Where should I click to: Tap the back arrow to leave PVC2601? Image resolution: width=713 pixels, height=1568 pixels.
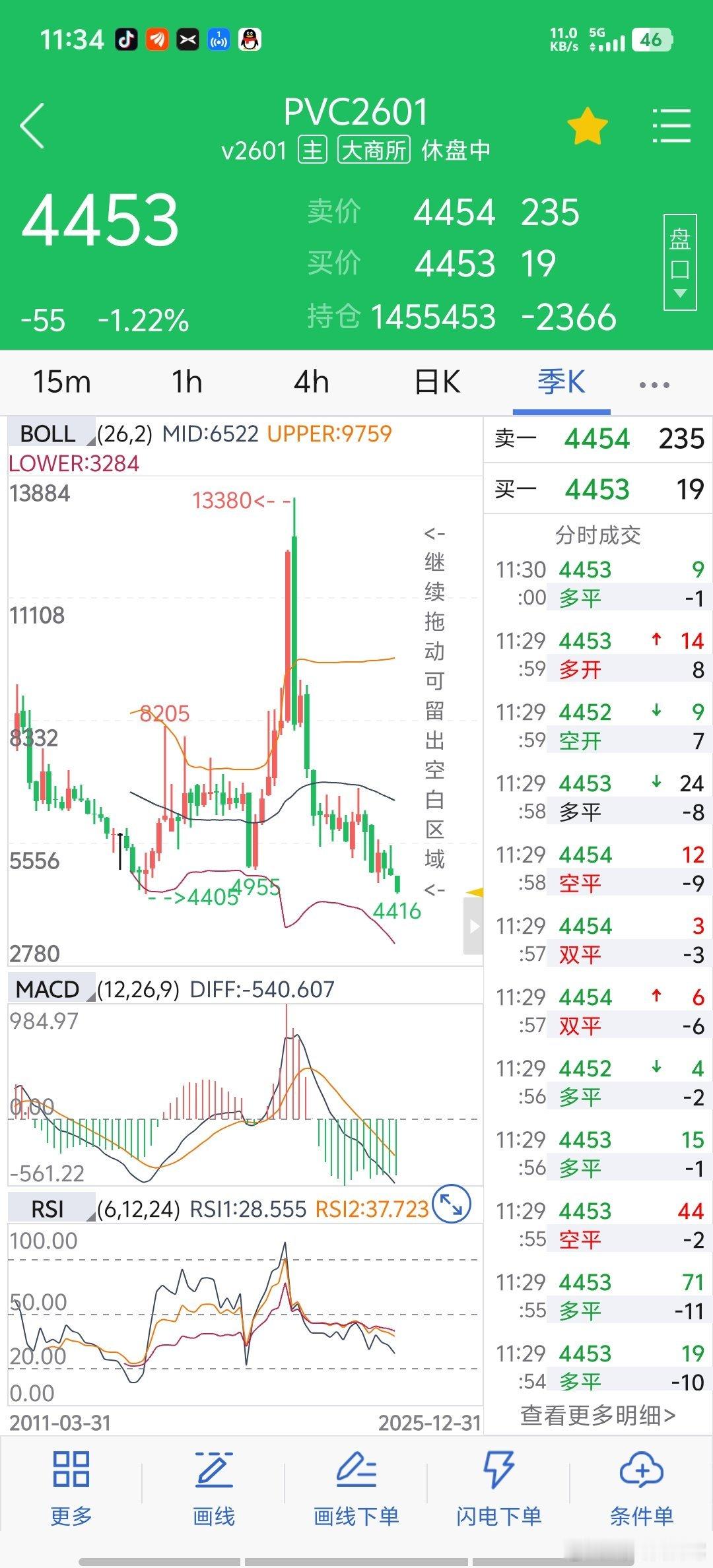32,125
